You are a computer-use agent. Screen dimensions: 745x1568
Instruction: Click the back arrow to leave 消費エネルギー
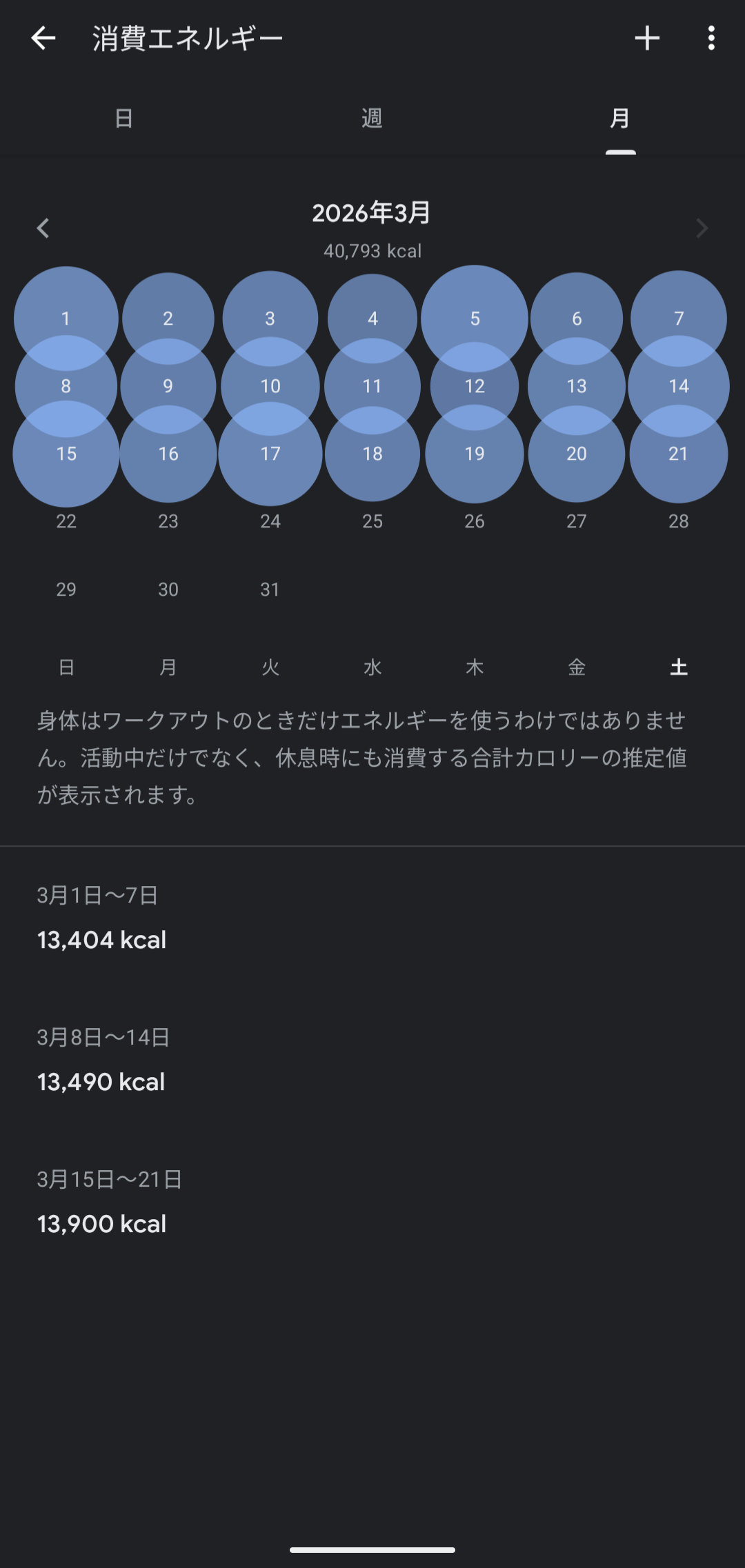(43, 39)
